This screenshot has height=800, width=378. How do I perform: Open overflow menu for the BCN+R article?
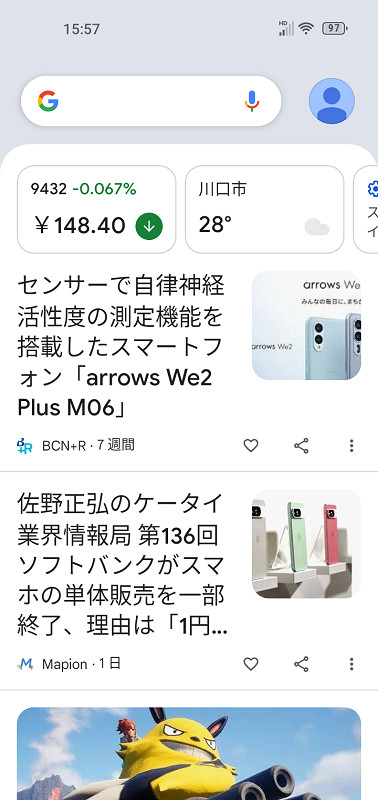click(x=351, y=445)
